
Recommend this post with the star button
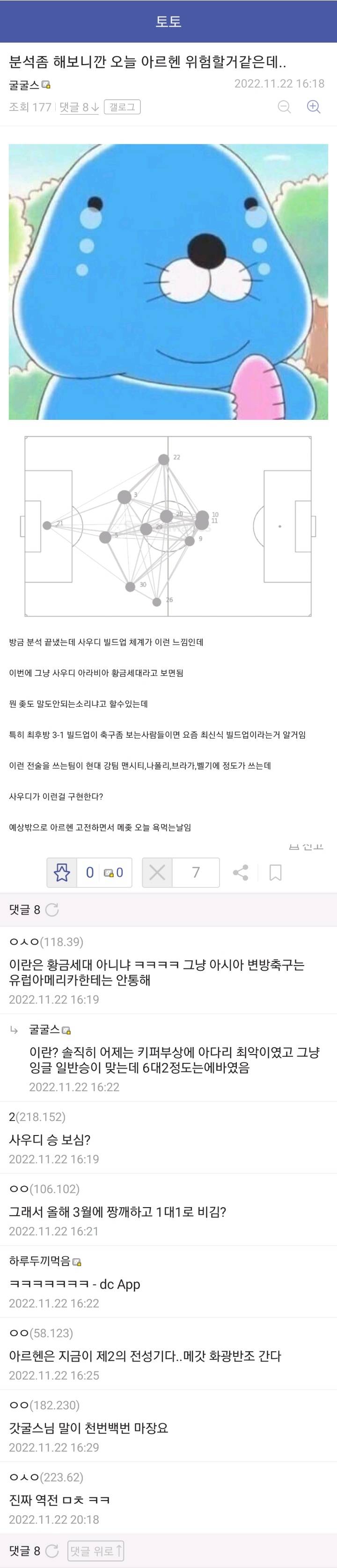[x=62, y=872]
